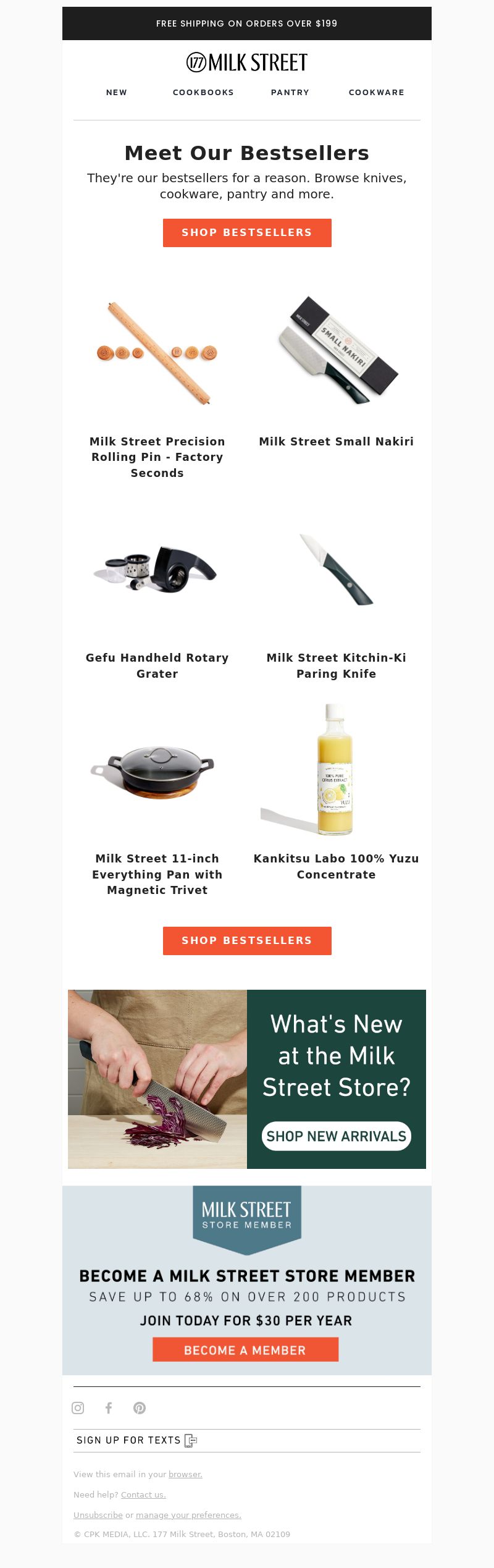The width and height of the screenshot is (494, 1568).
Task: Go to the COOKBOOKS section
Action: pyautogui.click(x=203, y=93)
